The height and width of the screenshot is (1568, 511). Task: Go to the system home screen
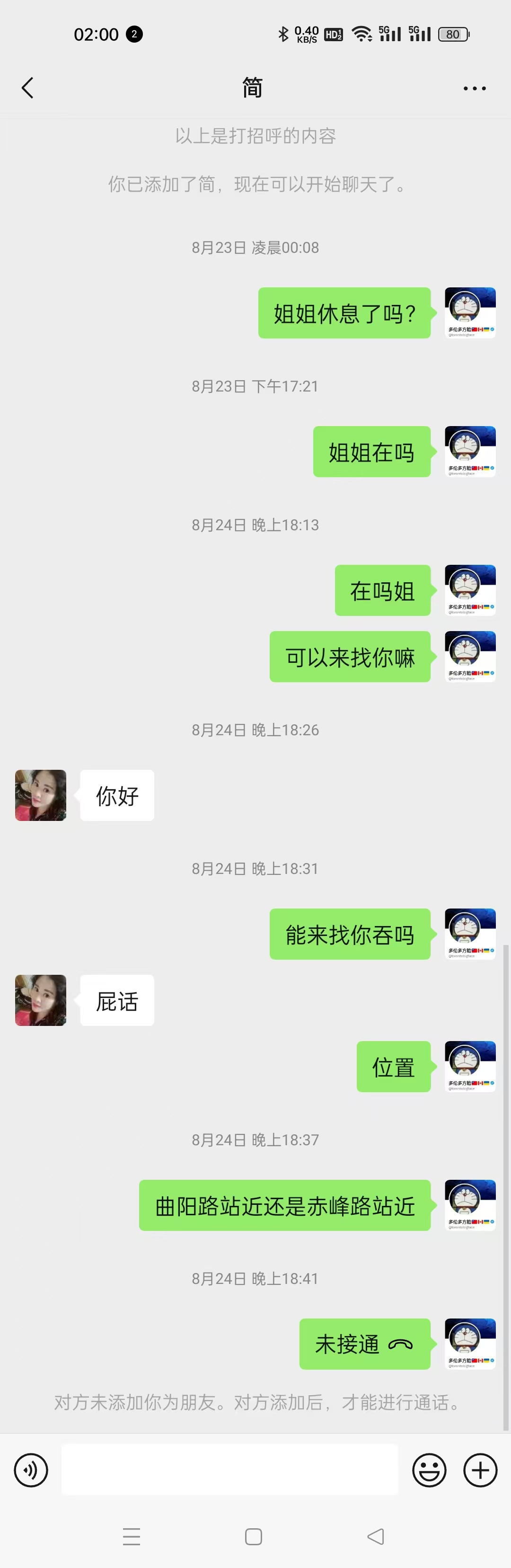click(254, 1536)
